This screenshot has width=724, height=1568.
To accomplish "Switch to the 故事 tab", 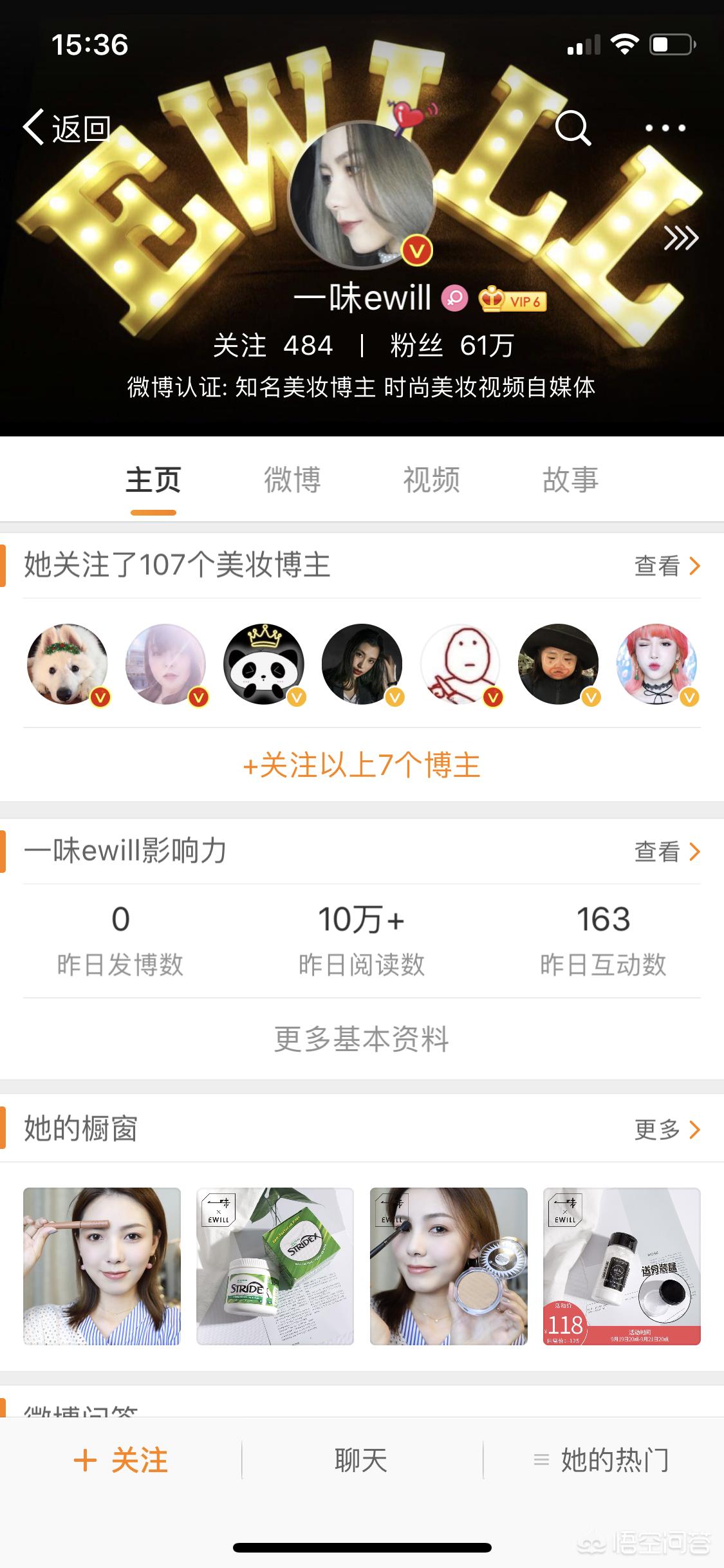I will [570, 480].
